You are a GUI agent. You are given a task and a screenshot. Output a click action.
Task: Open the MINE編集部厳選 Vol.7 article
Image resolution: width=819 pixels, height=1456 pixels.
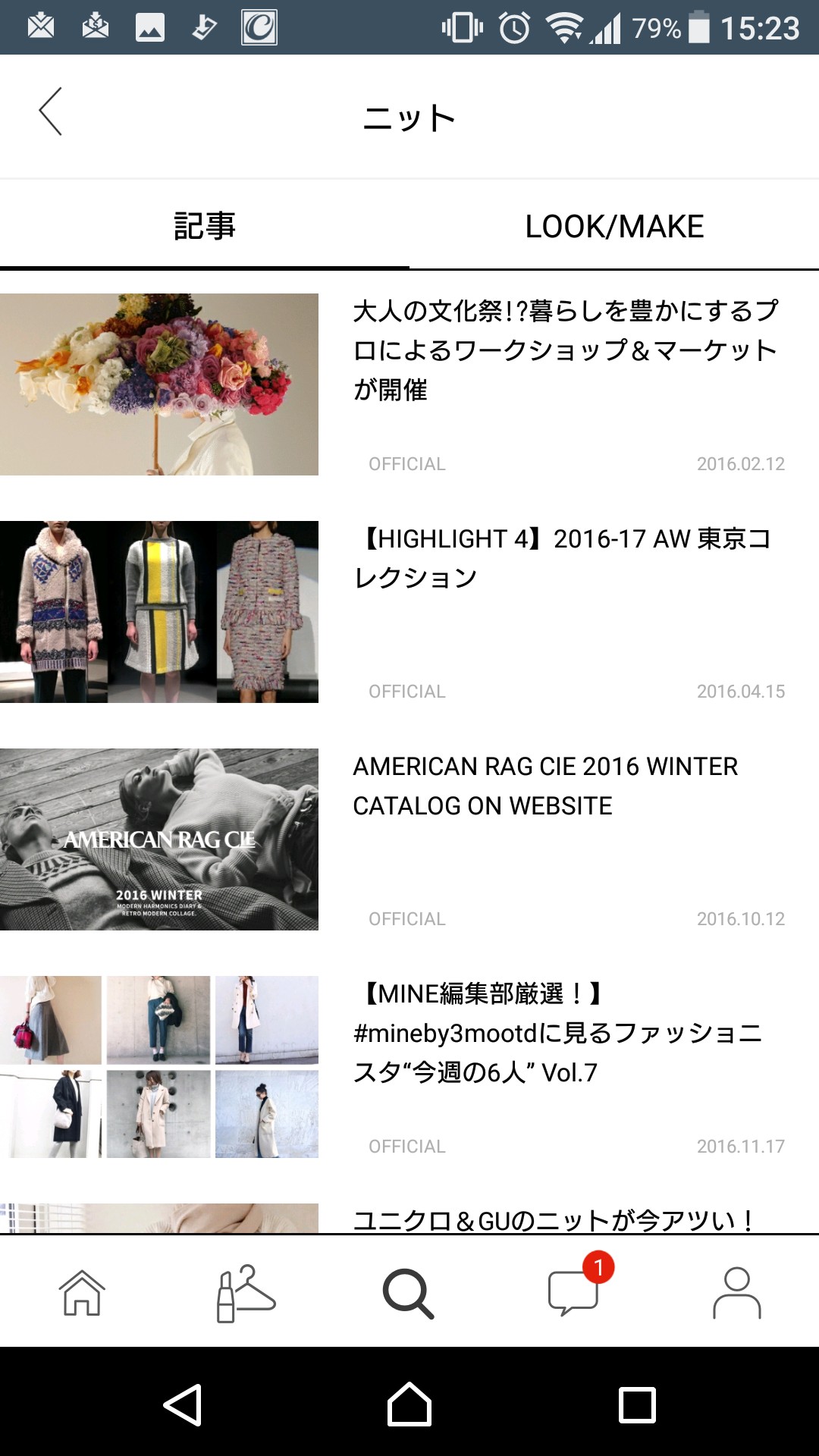[x=557, y=1033]
